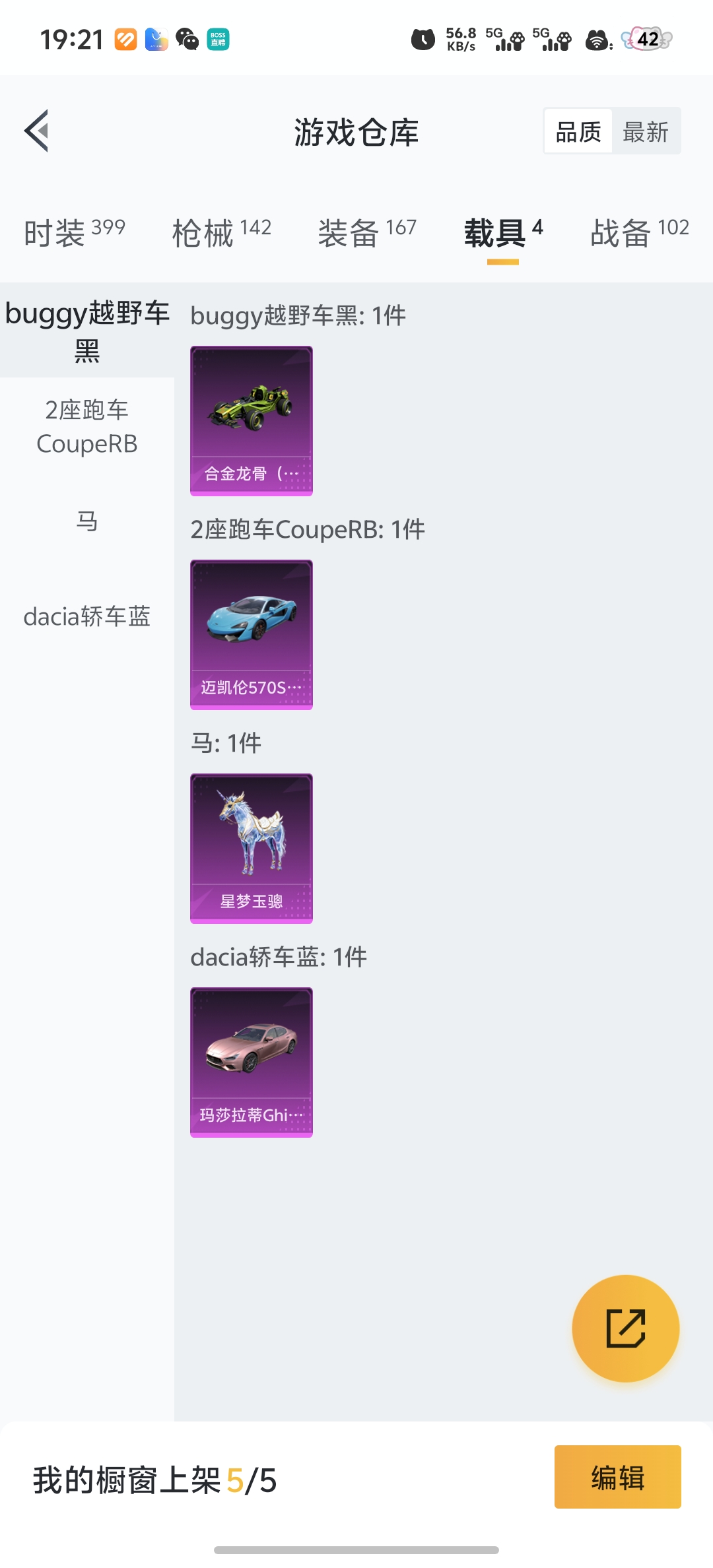The height and width of the screenshot is (1568, 713).
Task: View the 迈凯伦570S car item card
Action: point(251,635)
